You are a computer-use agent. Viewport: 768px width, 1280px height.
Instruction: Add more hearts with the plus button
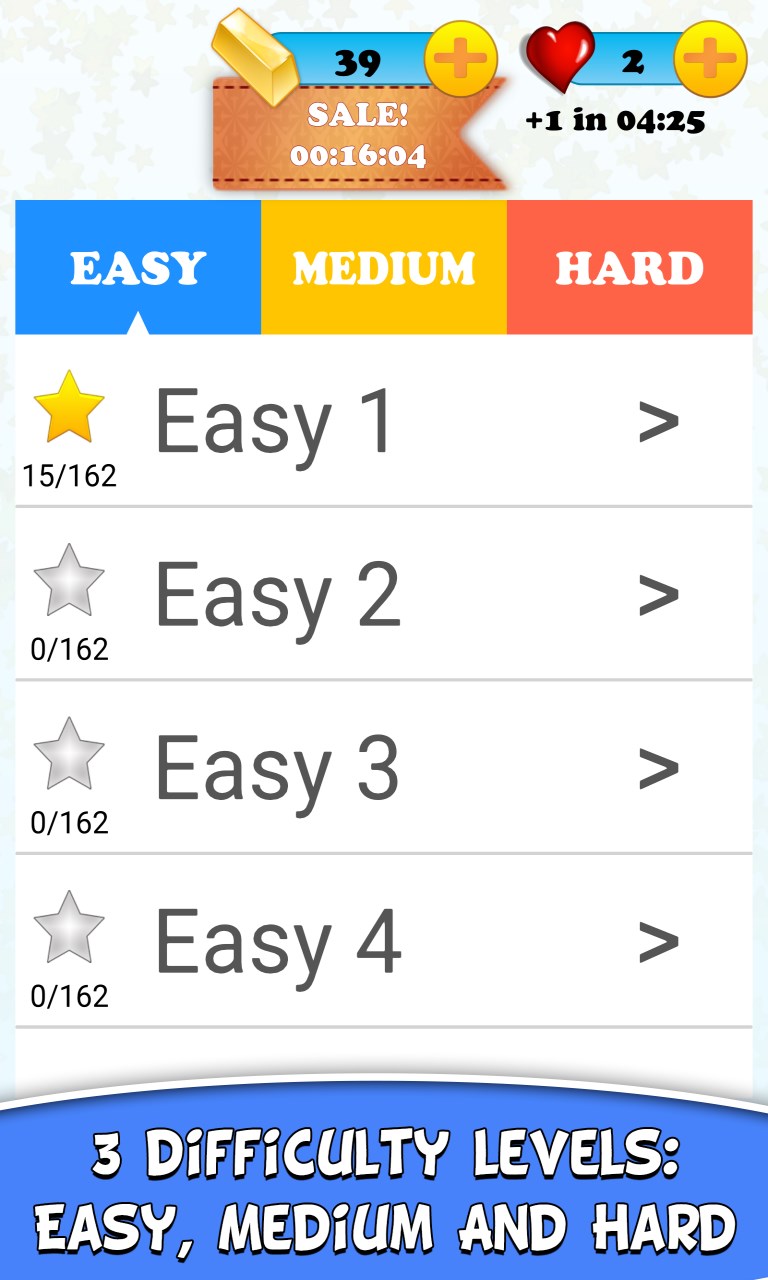[710, 59]
